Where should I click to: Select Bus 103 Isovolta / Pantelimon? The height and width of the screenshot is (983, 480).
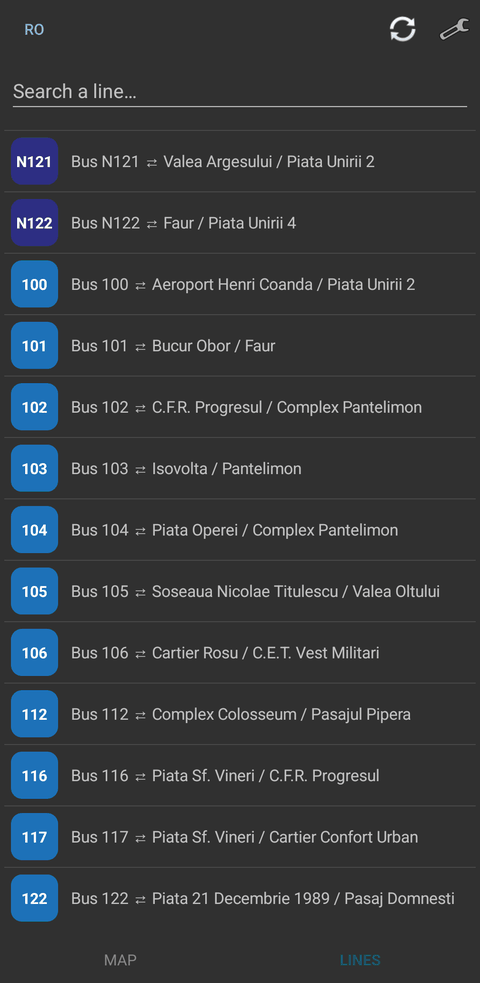tap(240, 469)
